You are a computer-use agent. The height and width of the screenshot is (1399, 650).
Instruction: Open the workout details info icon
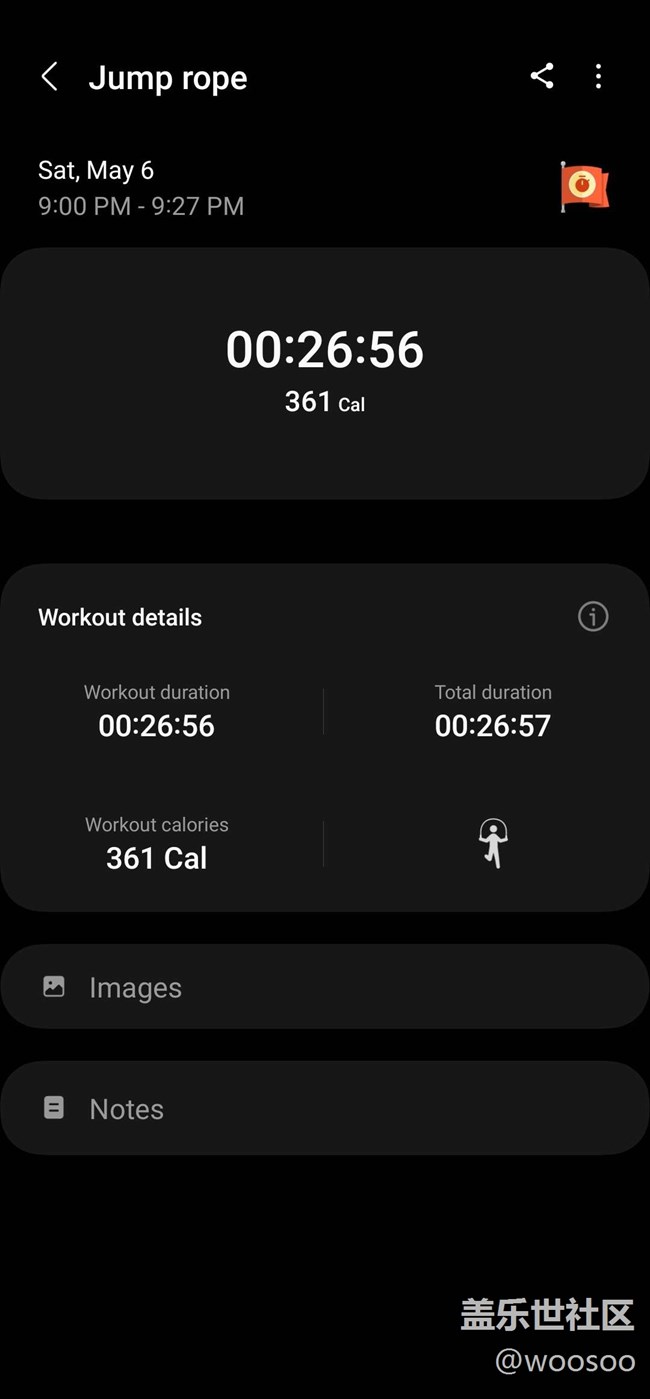tap(593, 617)
